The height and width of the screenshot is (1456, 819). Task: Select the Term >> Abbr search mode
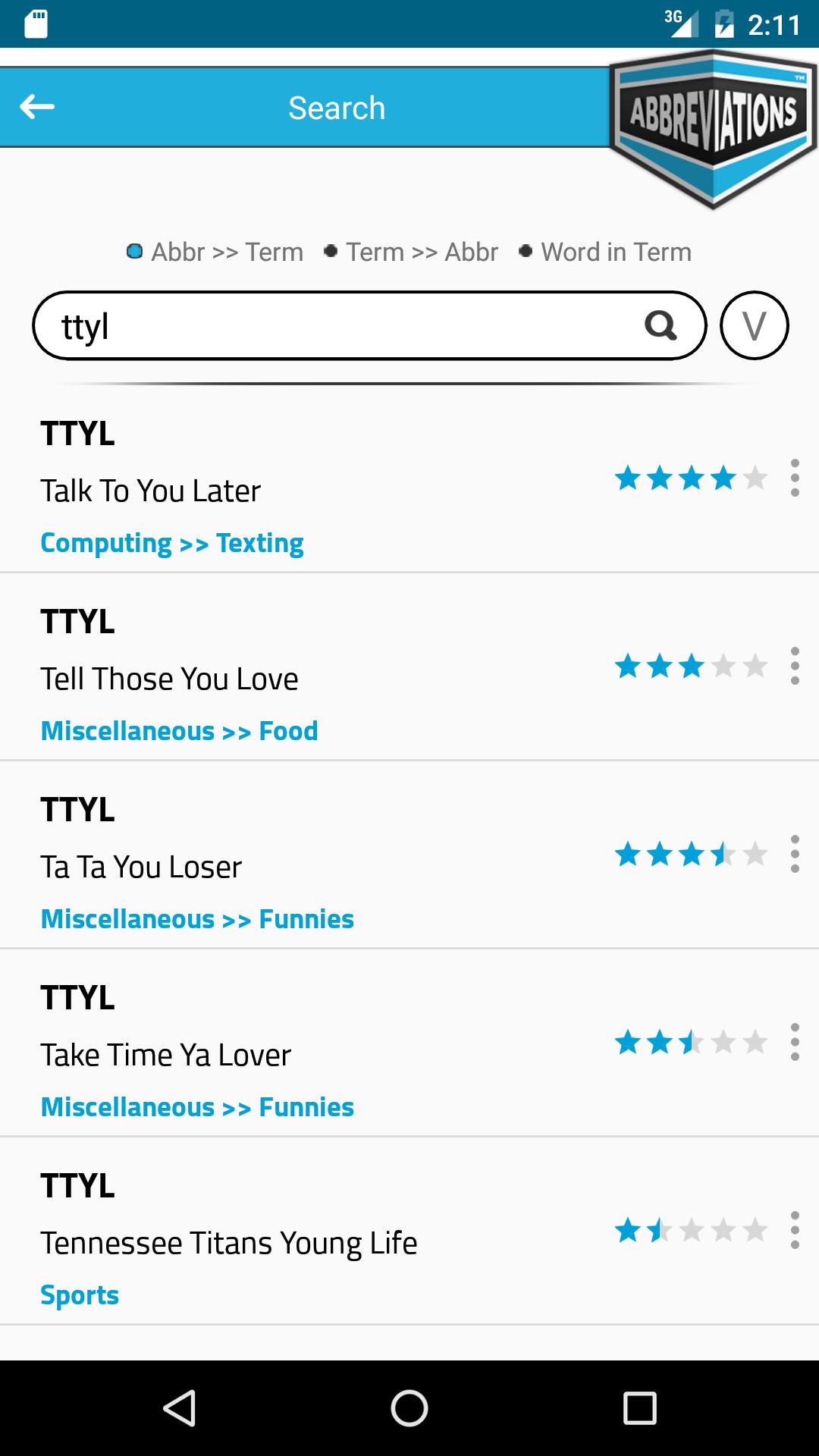pyautogui.click(x=410, y=252)
